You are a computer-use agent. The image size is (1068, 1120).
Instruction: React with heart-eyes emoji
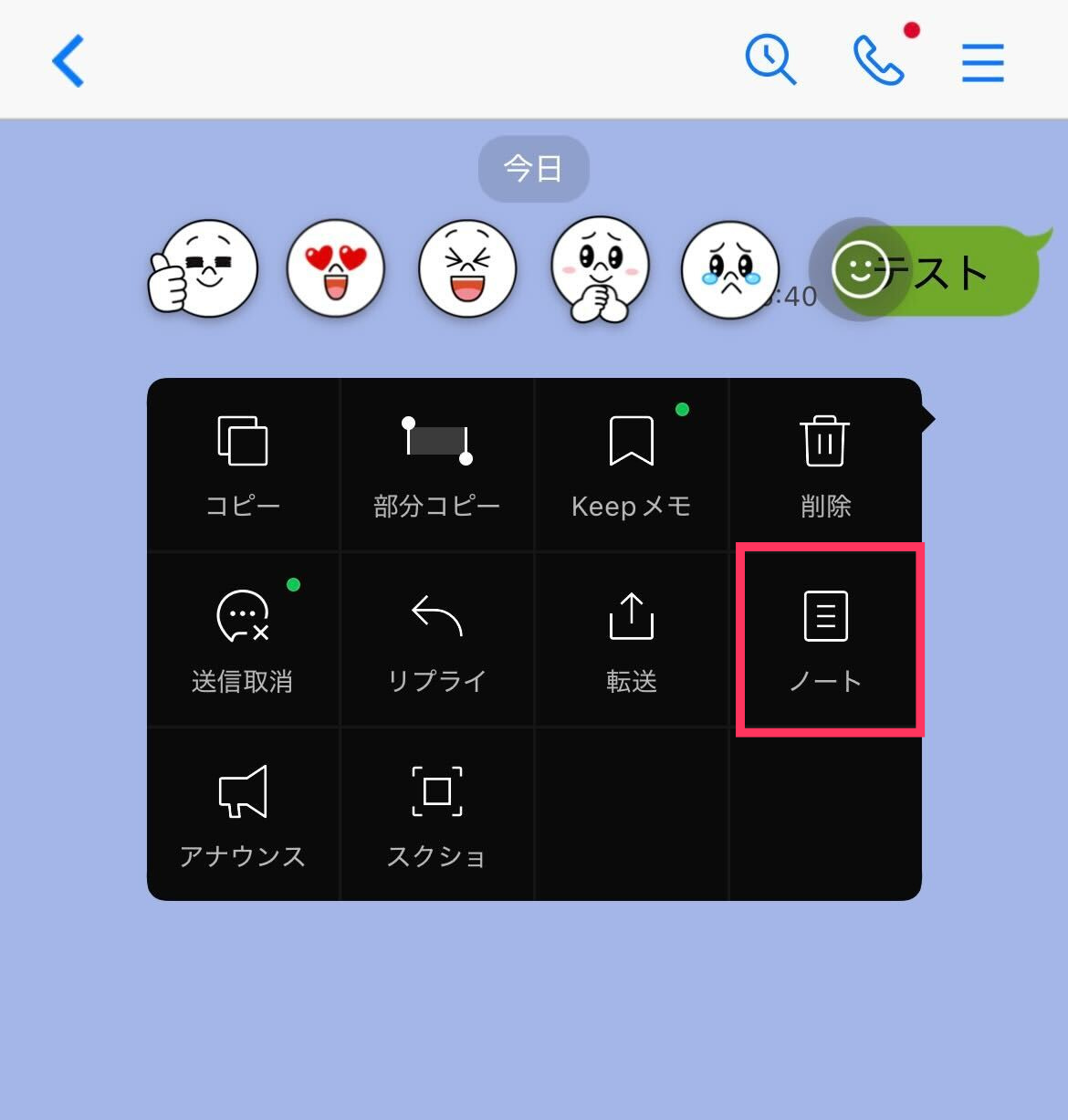click(x=335, y=269)
